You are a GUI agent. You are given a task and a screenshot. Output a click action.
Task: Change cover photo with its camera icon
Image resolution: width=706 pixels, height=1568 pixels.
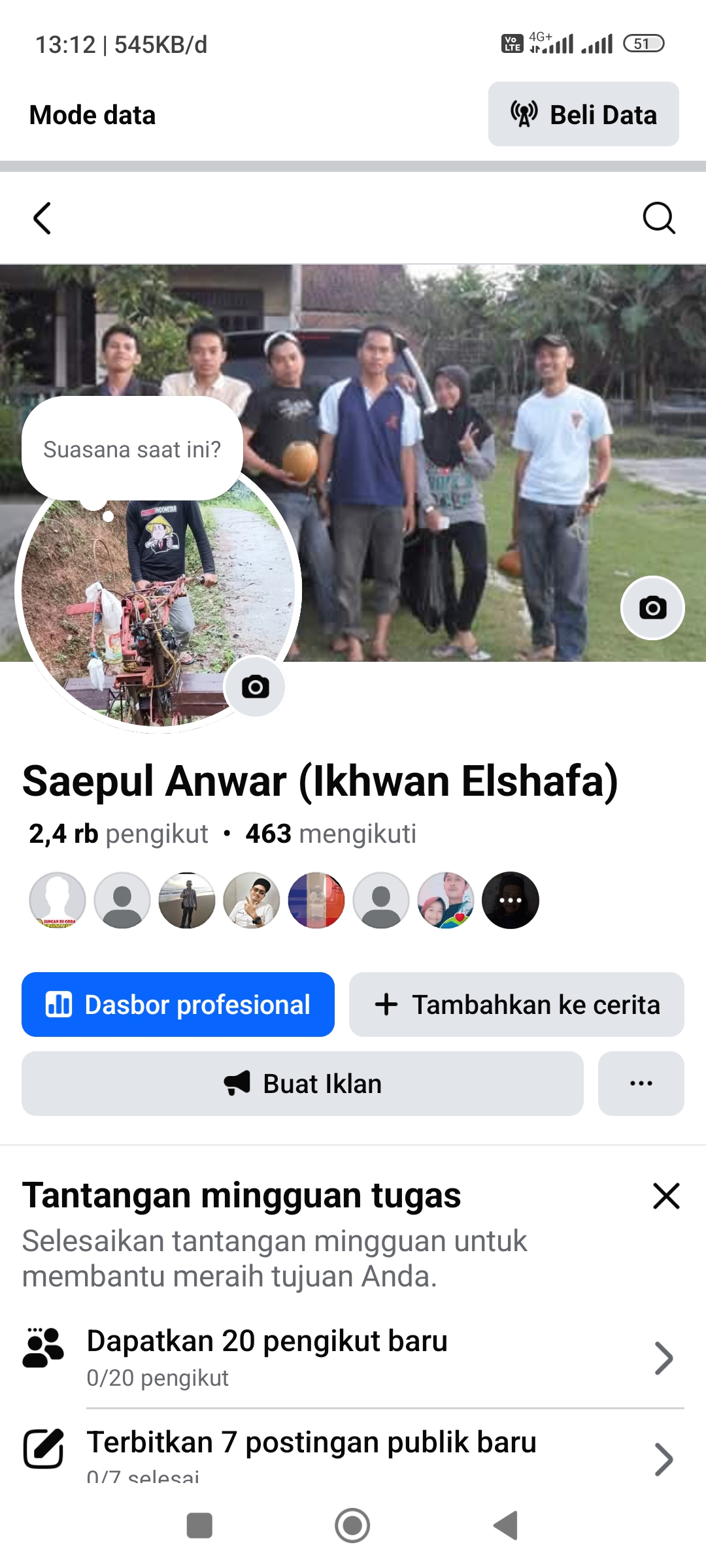pyautogui.click(x=652, y=608)
